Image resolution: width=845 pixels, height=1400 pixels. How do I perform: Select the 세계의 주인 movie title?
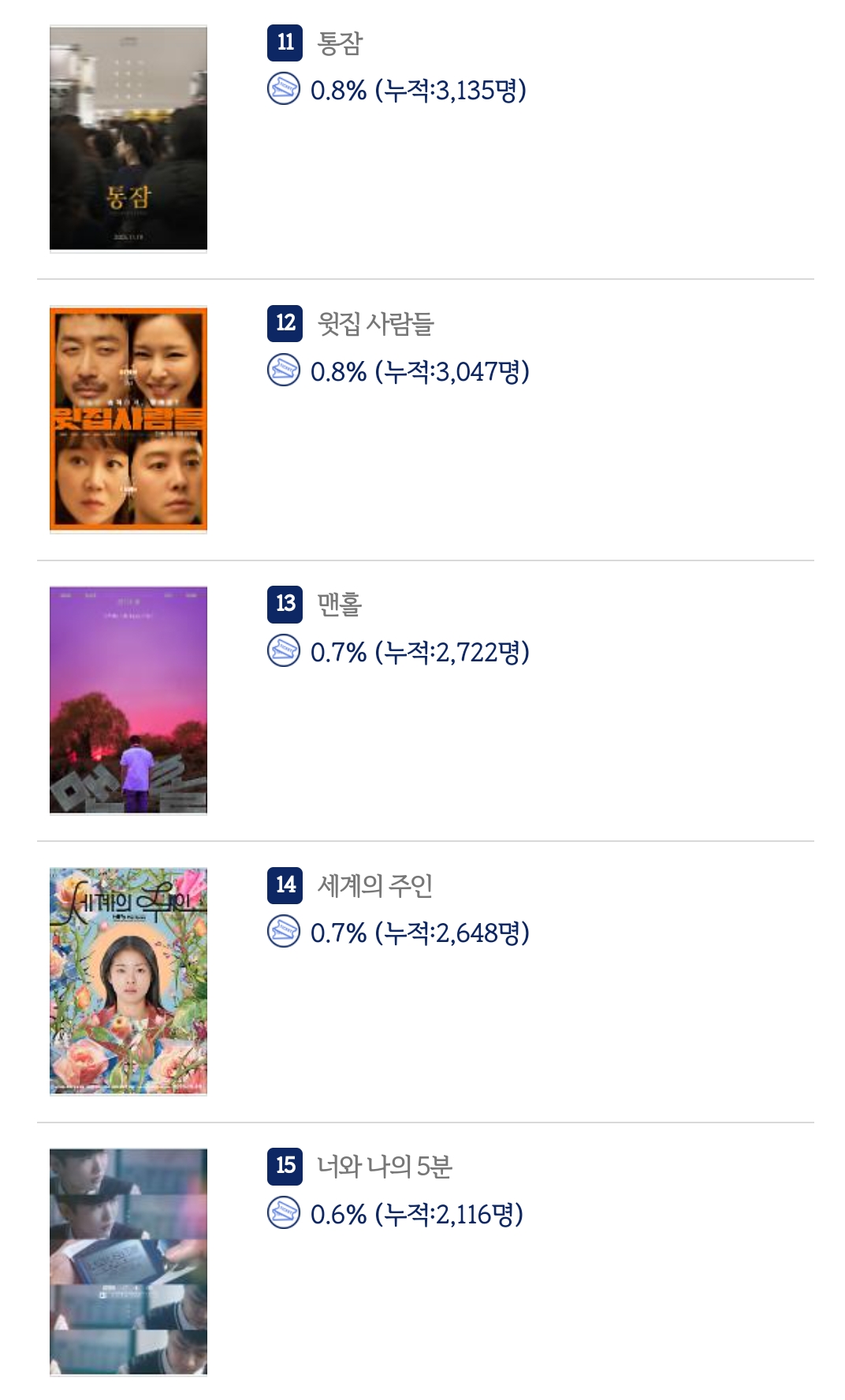coord(375,885)
